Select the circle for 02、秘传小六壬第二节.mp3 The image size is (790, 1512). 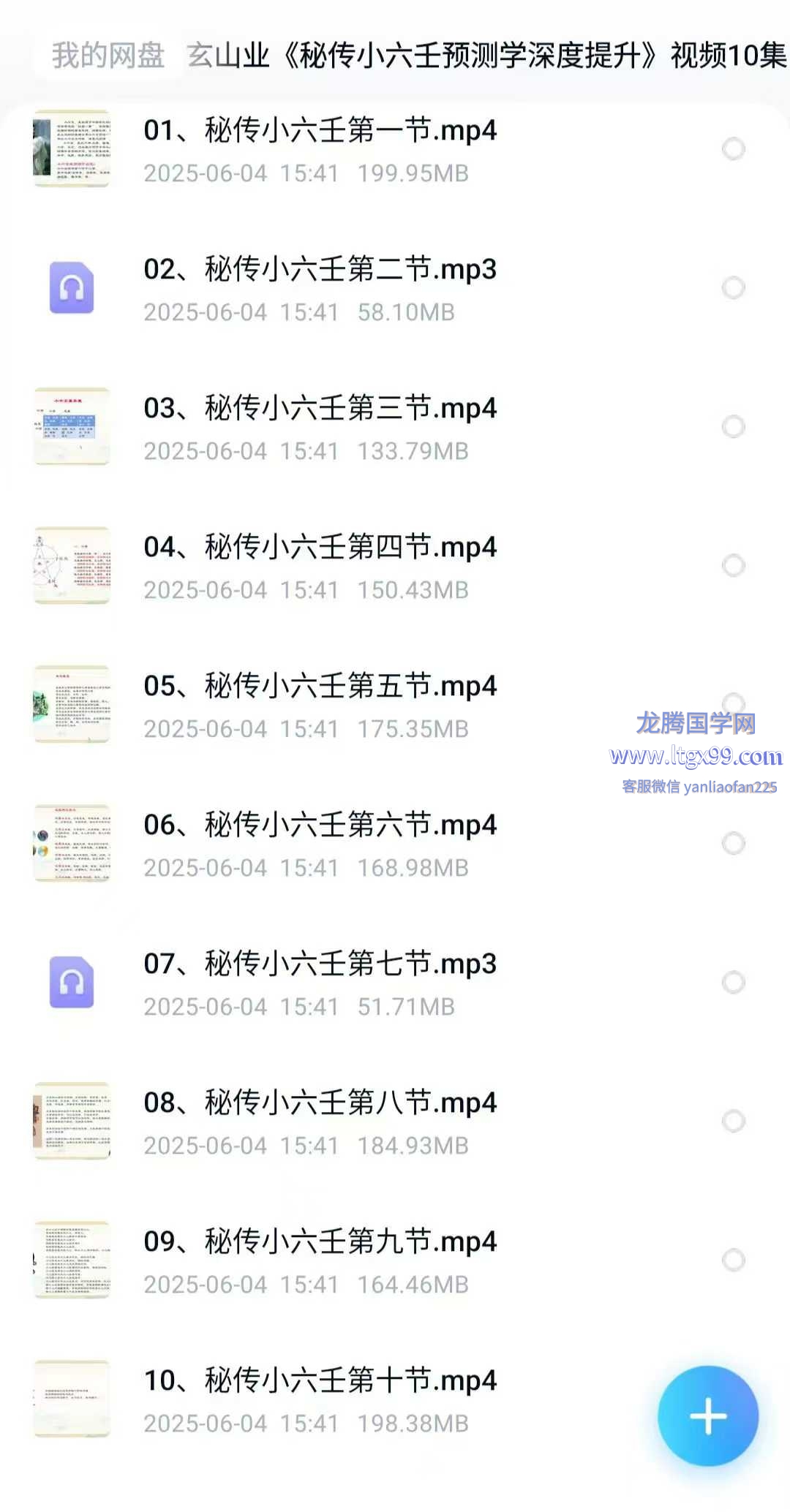click(733, 287)
